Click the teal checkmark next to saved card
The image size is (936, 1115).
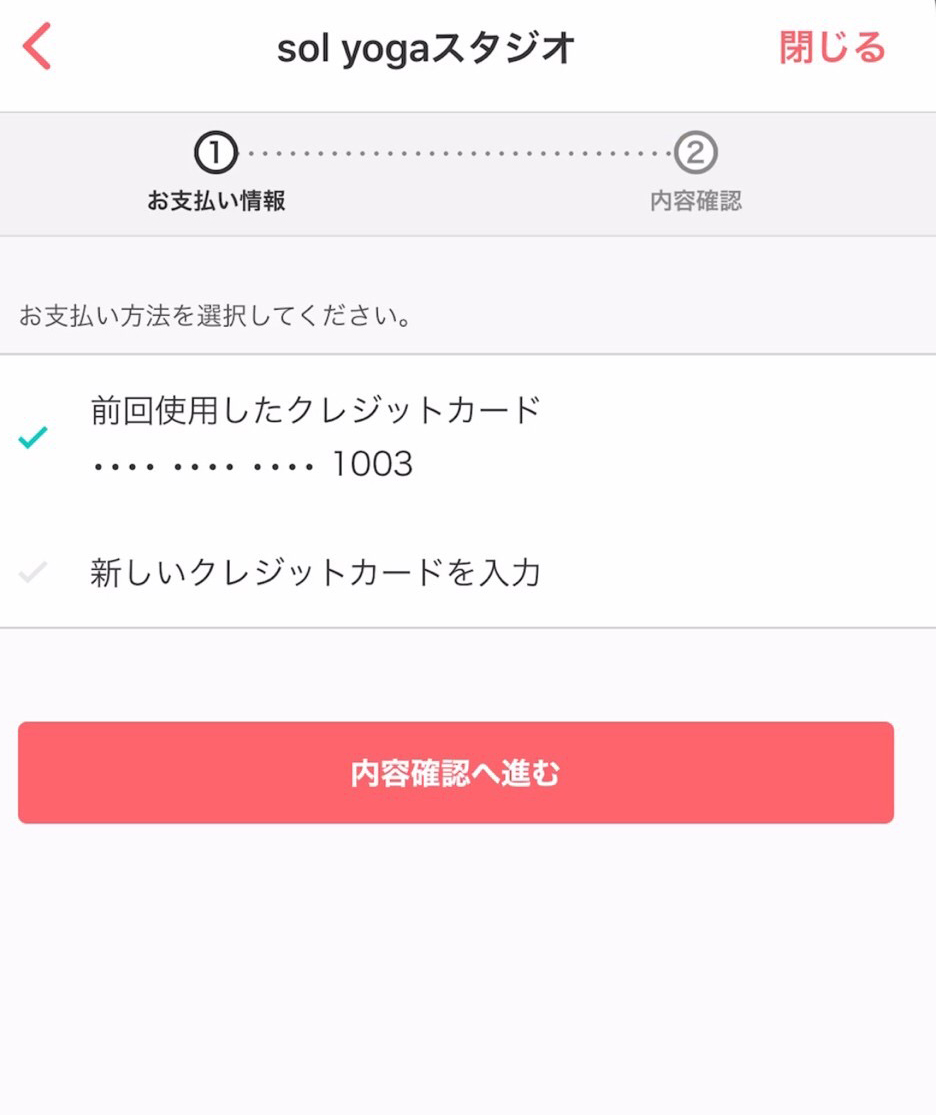[x=31, y=437]
